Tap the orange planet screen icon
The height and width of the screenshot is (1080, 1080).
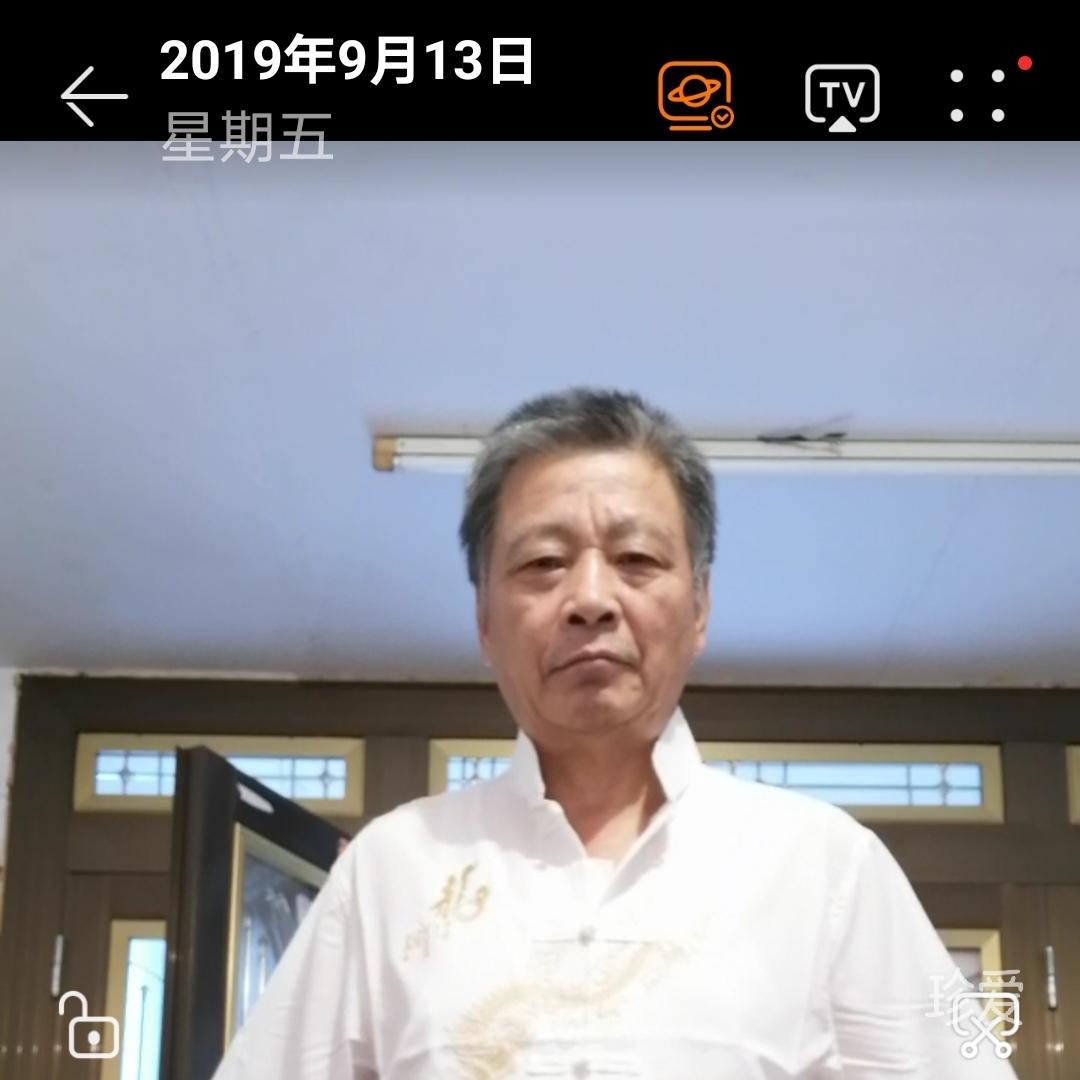point(695,96)
